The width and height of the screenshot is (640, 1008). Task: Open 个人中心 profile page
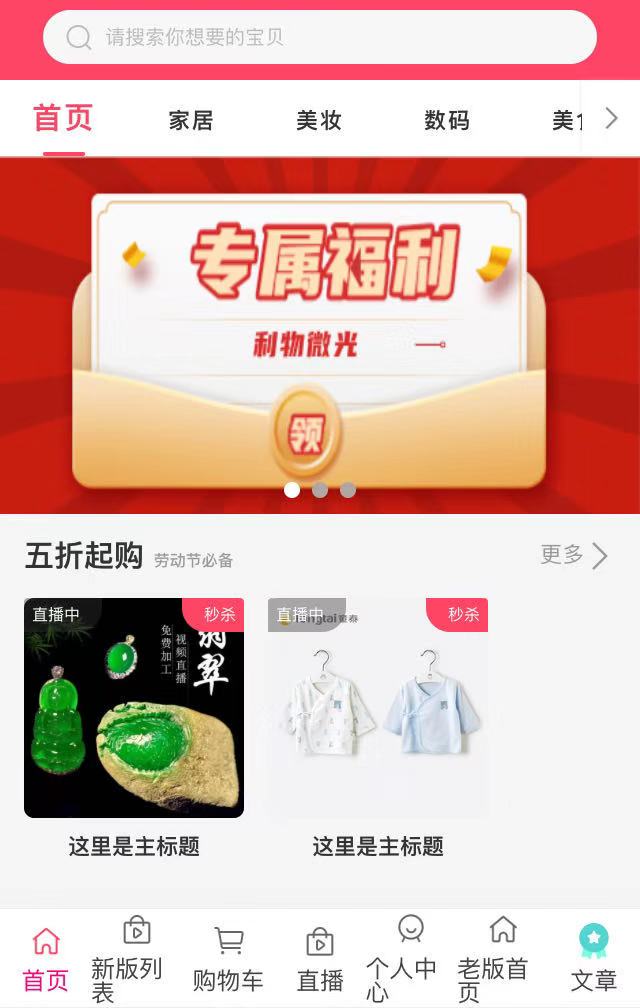coord(410,958)
